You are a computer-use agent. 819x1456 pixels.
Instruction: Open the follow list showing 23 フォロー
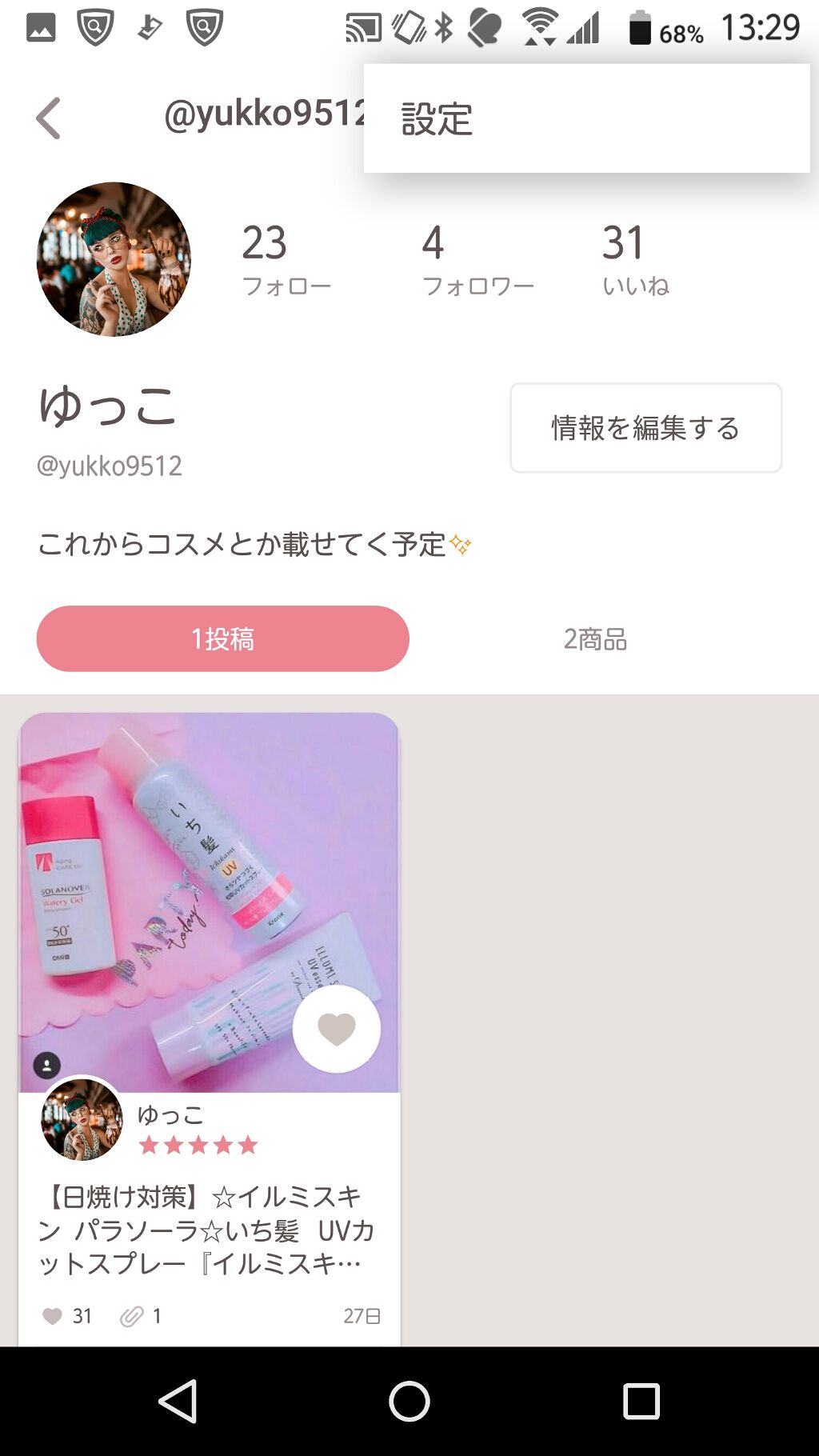click(x=286, y=260)
